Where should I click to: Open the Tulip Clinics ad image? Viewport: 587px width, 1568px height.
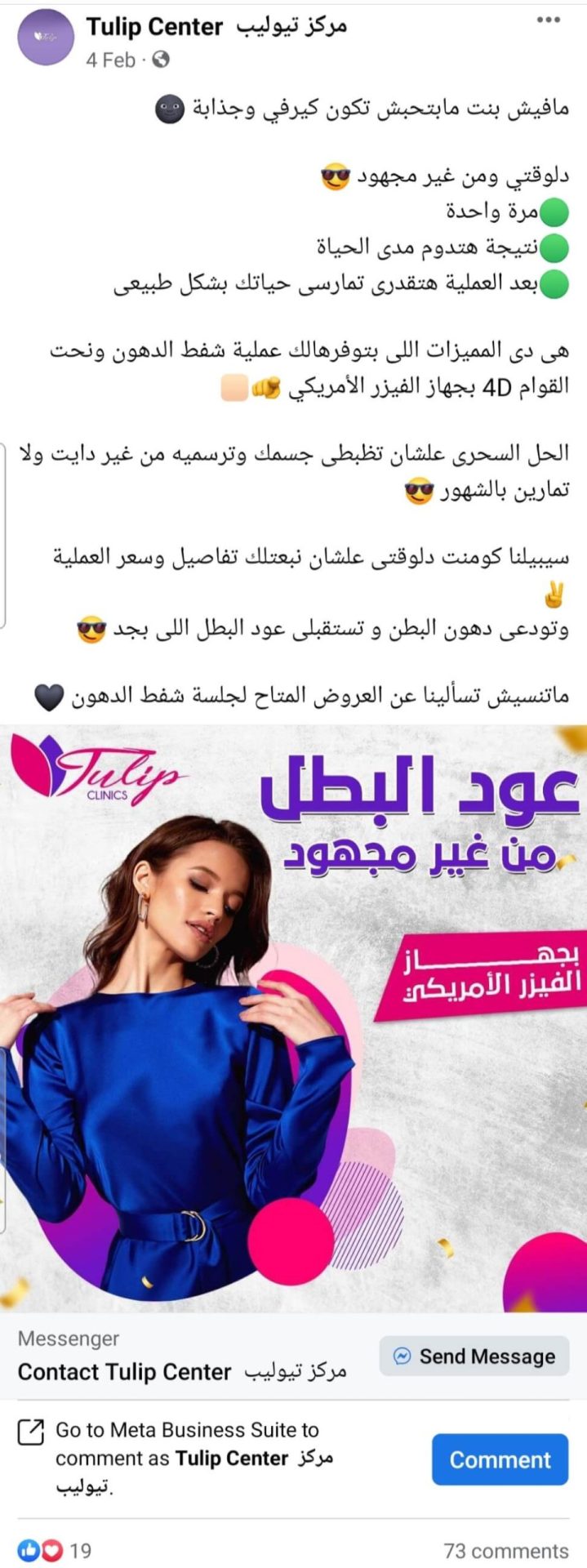pyautogui.click(x=294, y=1018)
